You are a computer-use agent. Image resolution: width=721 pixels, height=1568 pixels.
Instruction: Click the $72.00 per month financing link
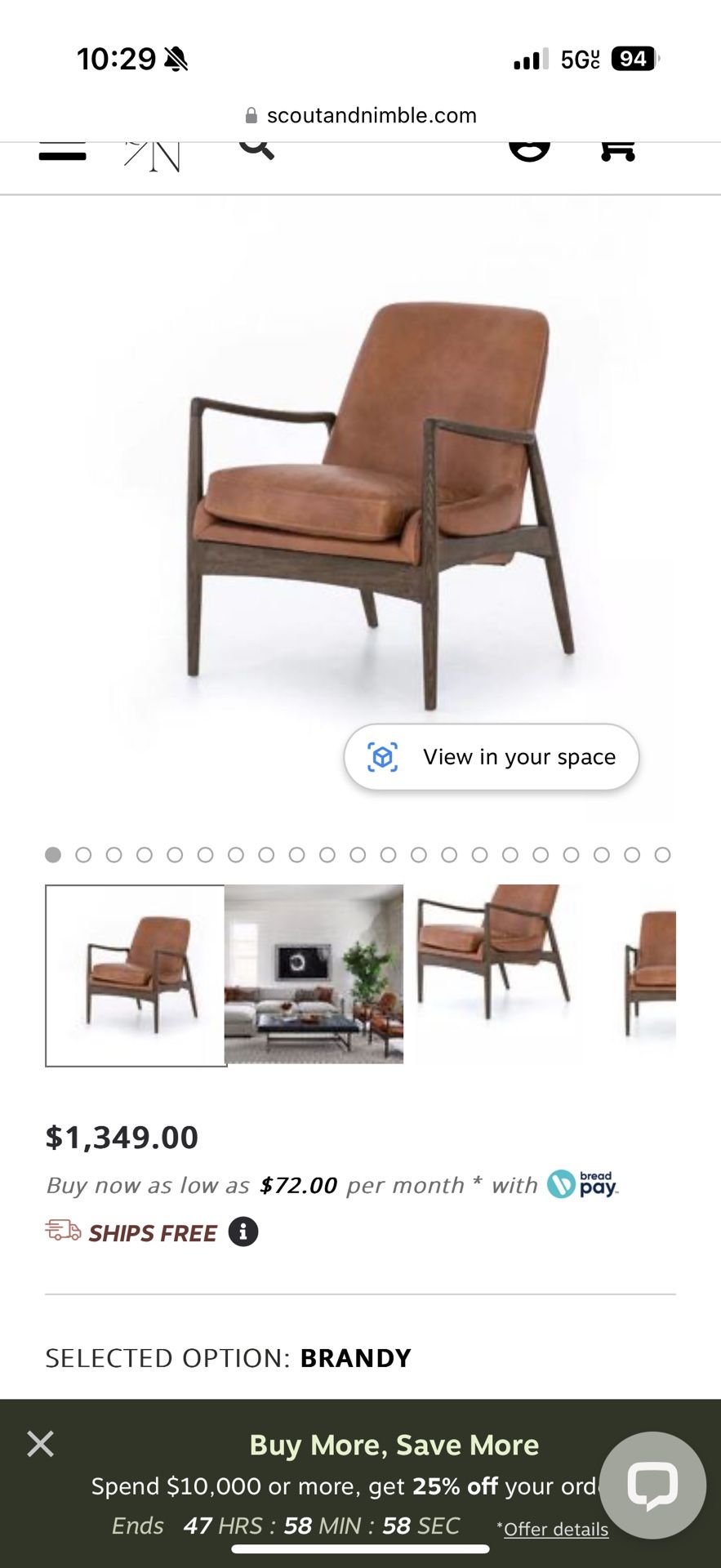click(x=298, y=1185)
